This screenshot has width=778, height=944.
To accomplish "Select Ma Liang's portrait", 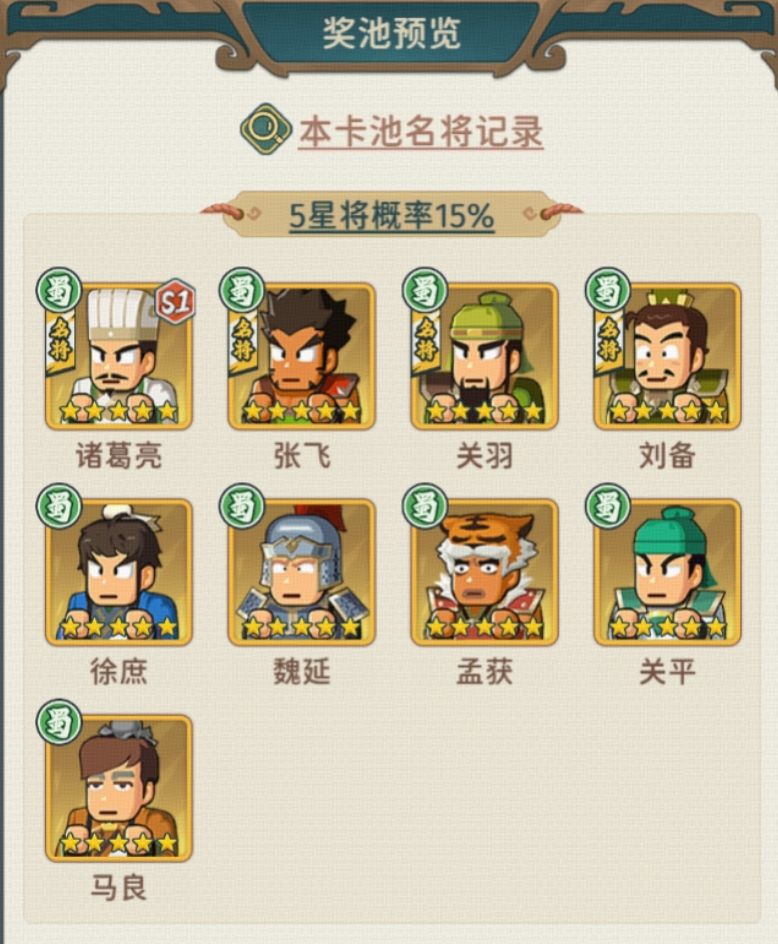I will (118, 790).
